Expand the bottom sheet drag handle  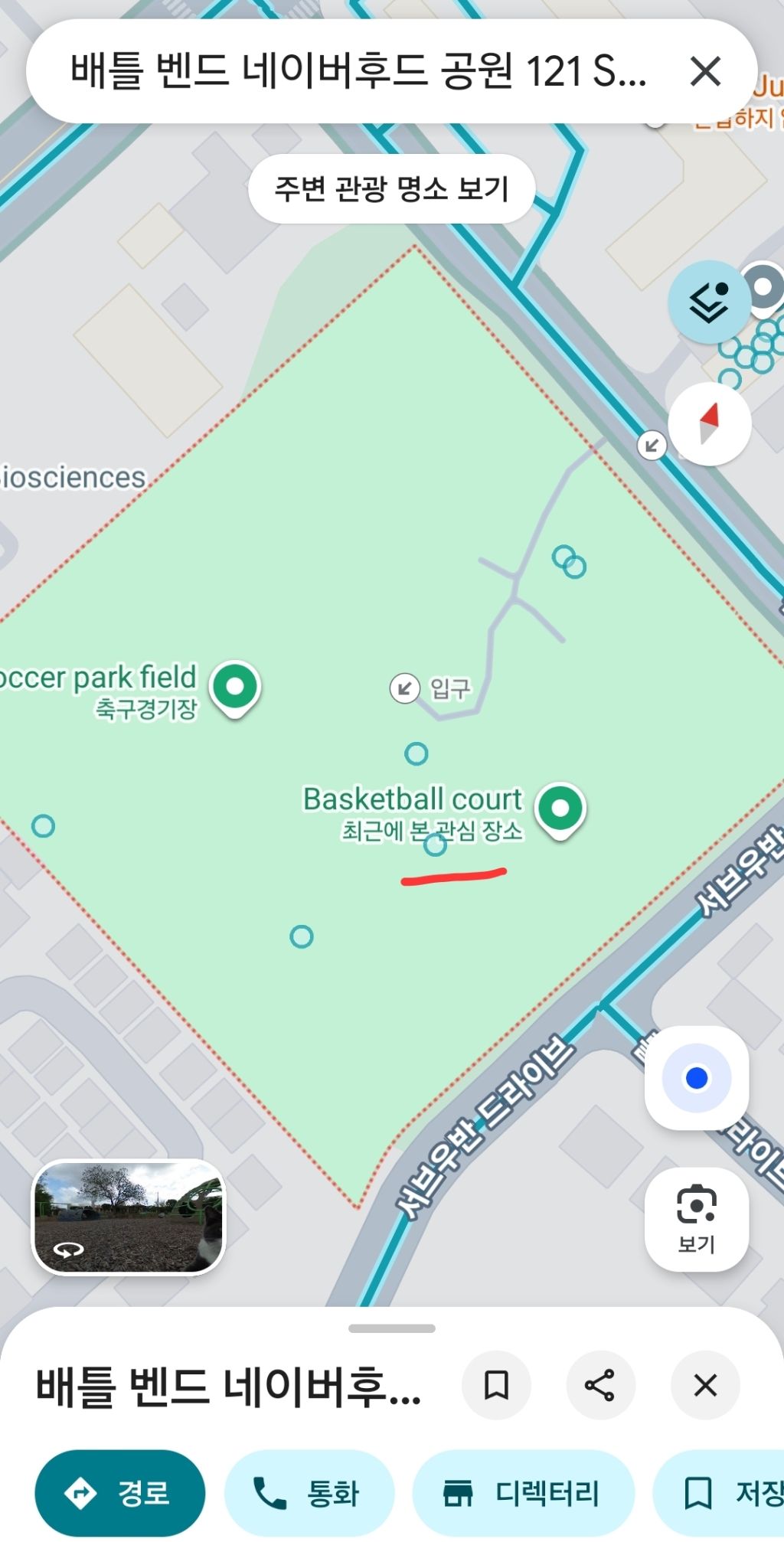[392, 1328]
